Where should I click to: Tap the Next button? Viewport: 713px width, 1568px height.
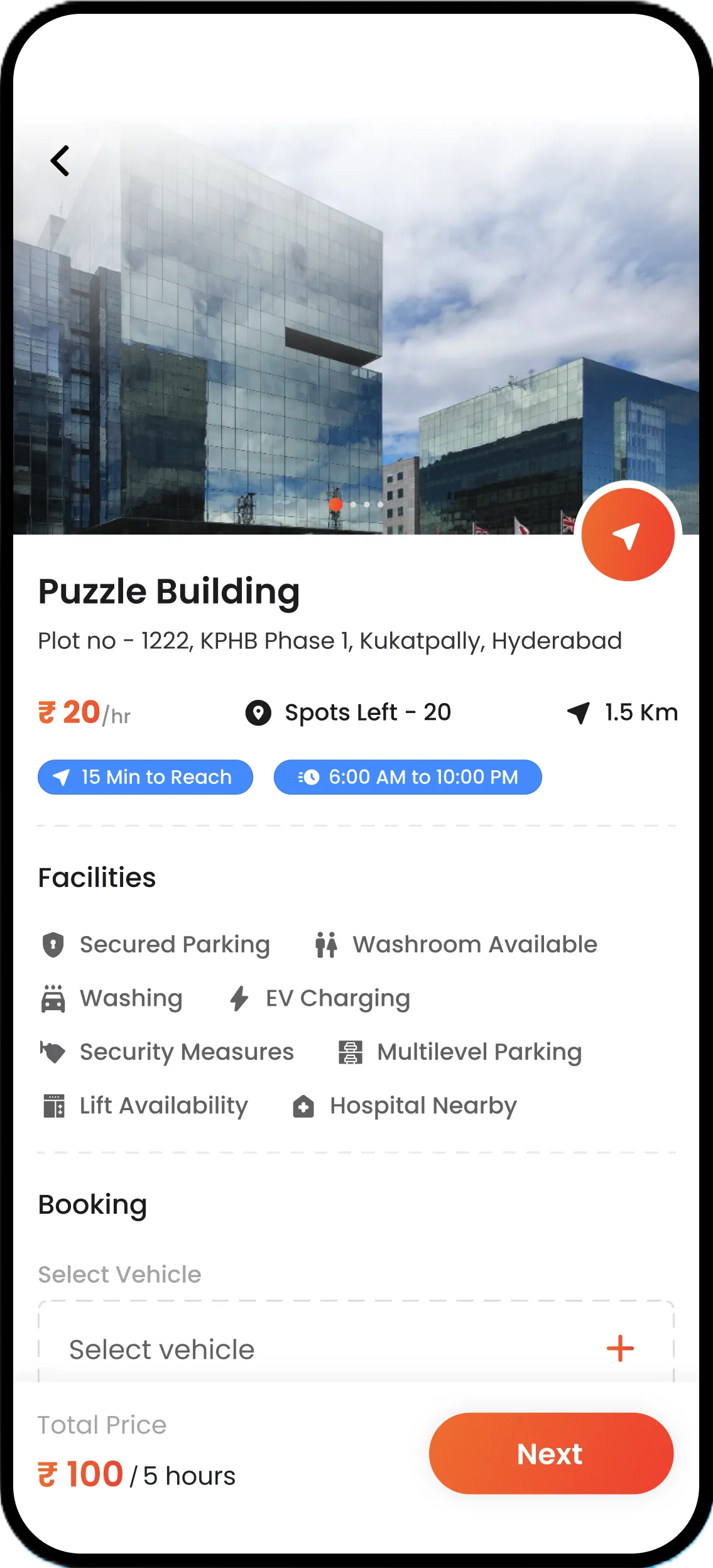click(x=551, y=1453)
